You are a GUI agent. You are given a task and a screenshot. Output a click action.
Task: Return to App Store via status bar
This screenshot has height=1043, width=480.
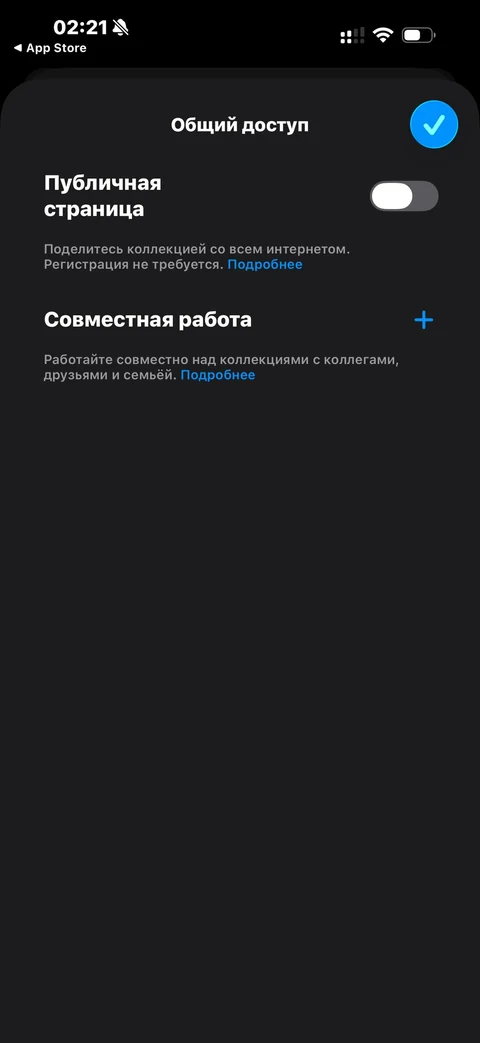[x=50, y=48]
